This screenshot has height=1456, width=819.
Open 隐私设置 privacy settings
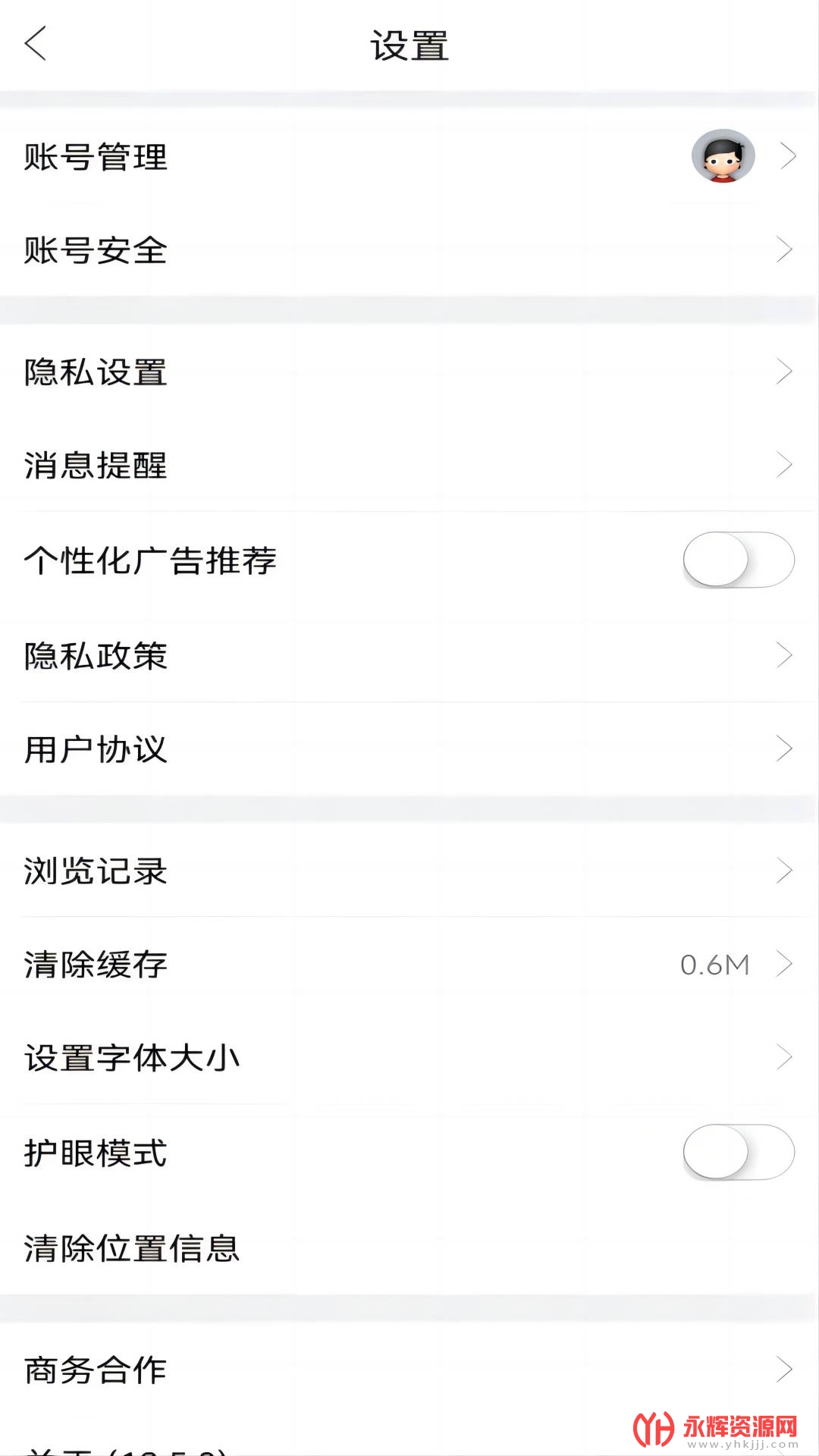coord(409,372)
